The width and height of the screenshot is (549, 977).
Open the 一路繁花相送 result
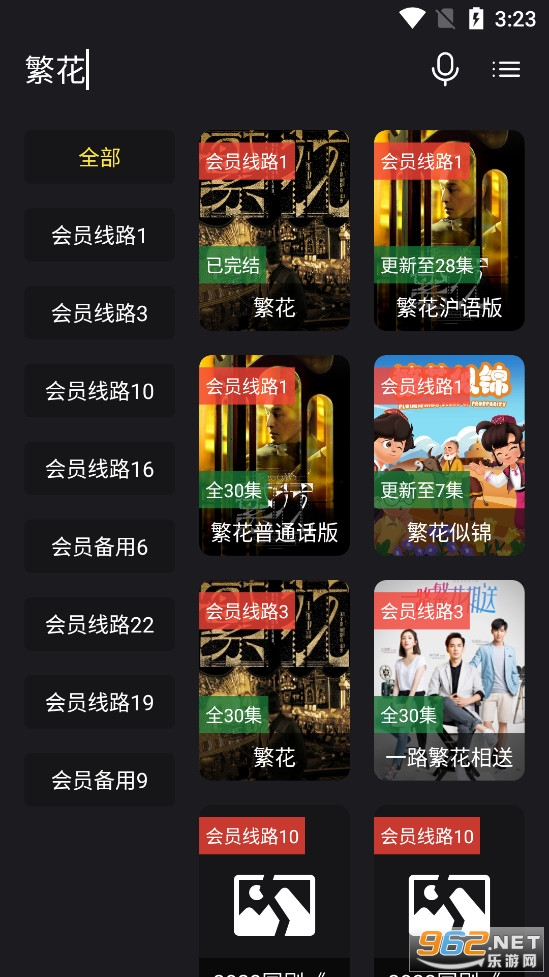pyautogui.click(x=449, y=680)
